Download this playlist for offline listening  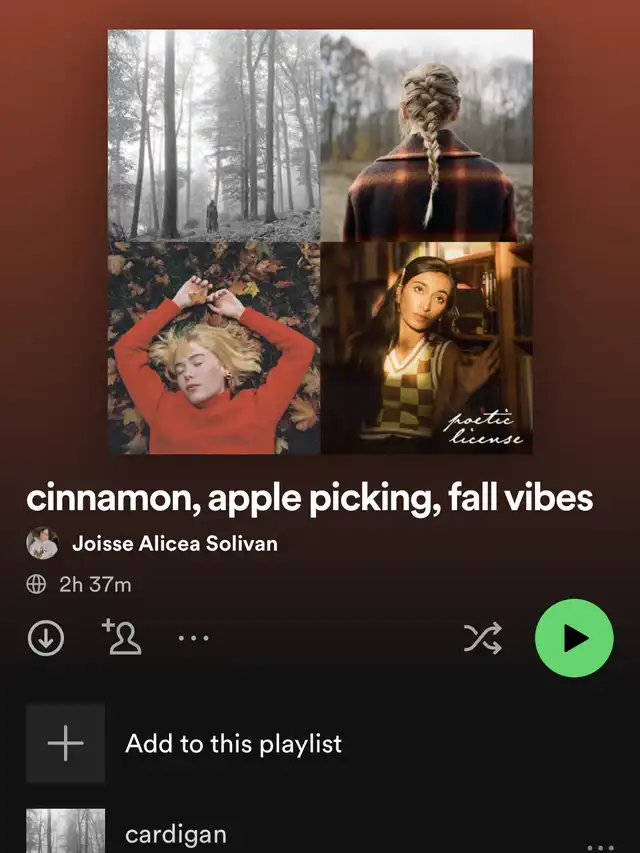click(x=45, y=639)
